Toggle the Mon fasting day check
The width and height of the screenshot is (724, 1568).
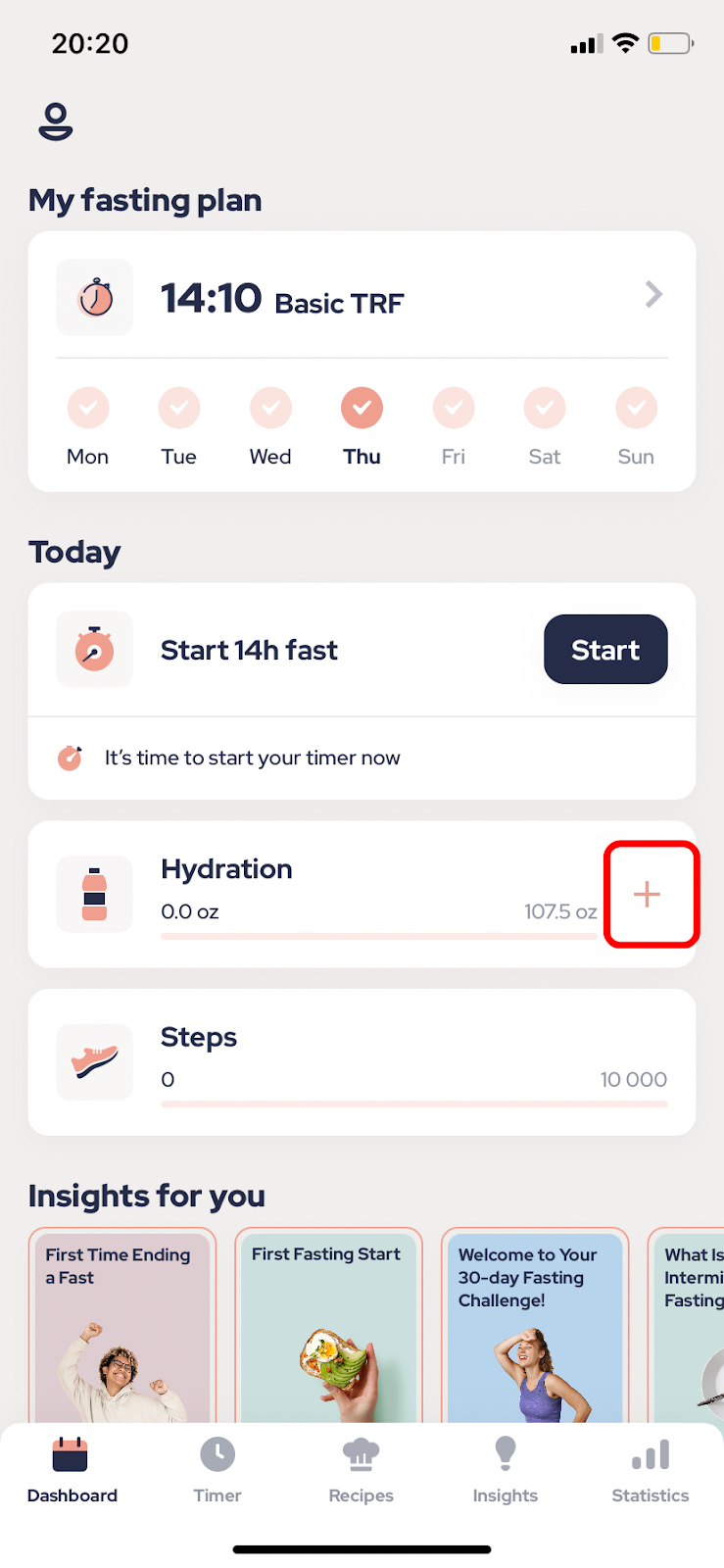click(88, 408)
